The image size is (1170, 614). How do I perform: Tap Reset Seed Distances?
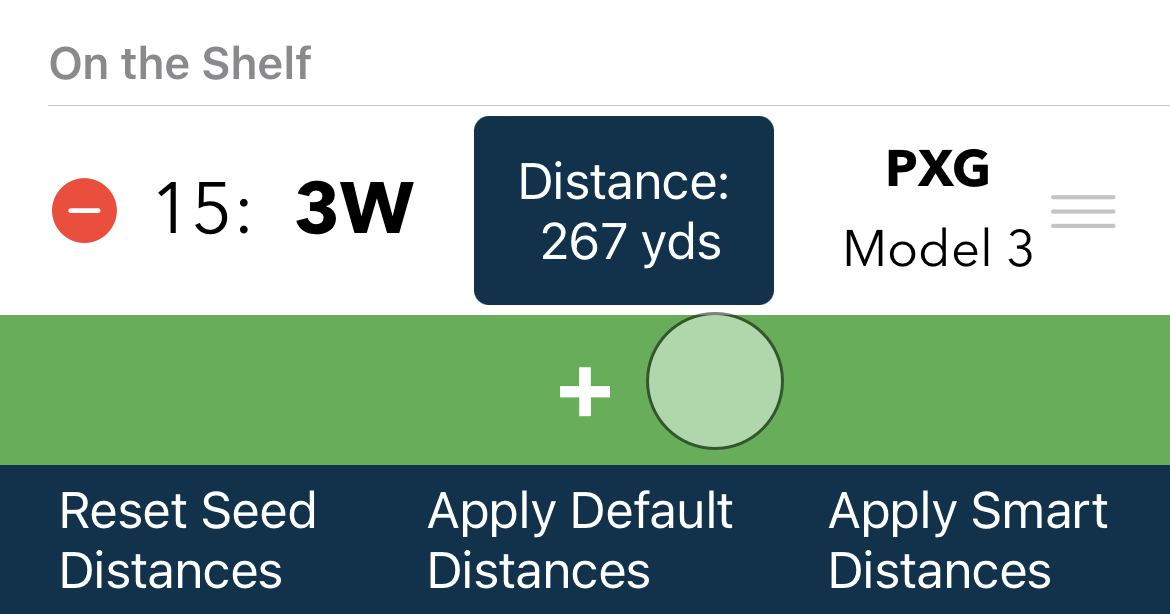[188, 540]
